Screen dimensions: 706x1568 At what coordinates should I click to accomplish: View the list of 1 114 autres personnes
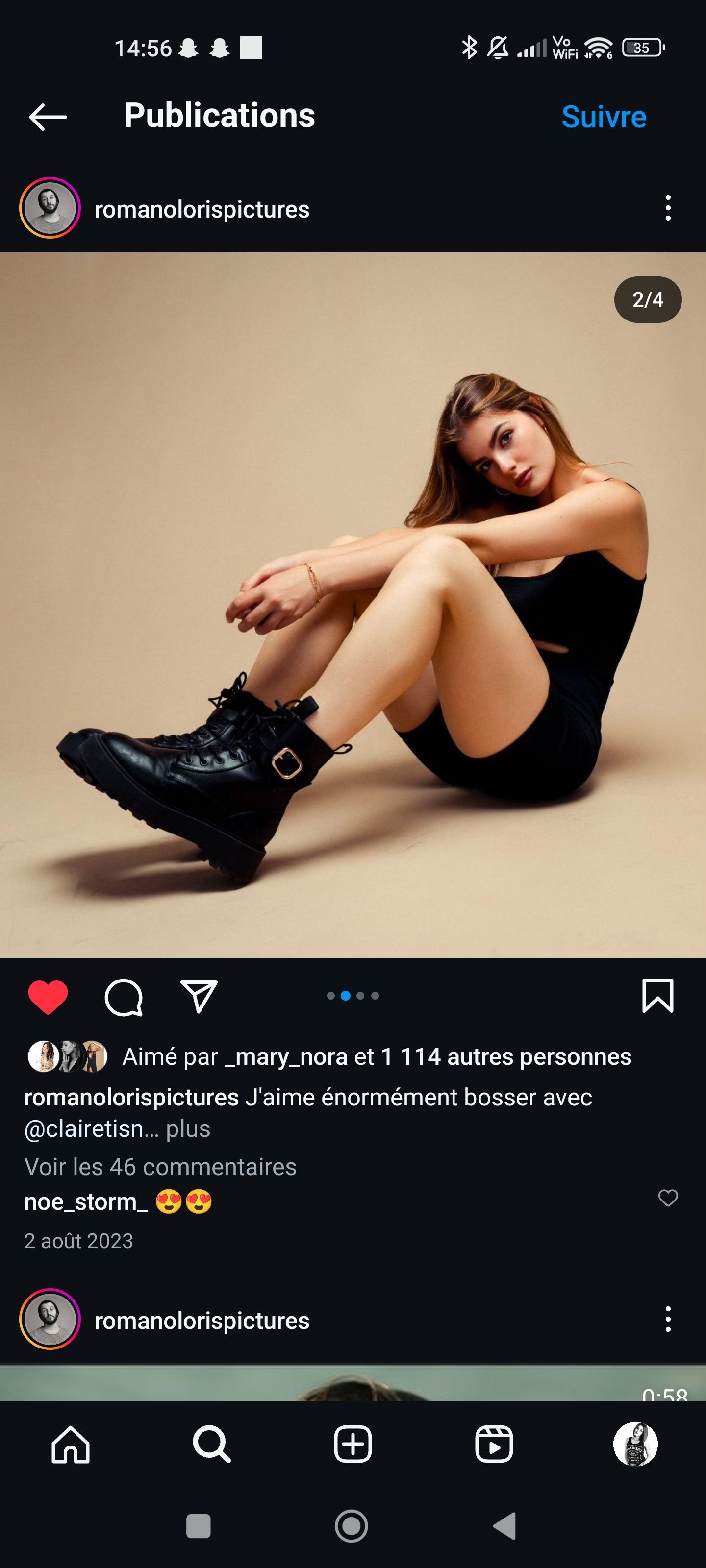pos(505,1057)
